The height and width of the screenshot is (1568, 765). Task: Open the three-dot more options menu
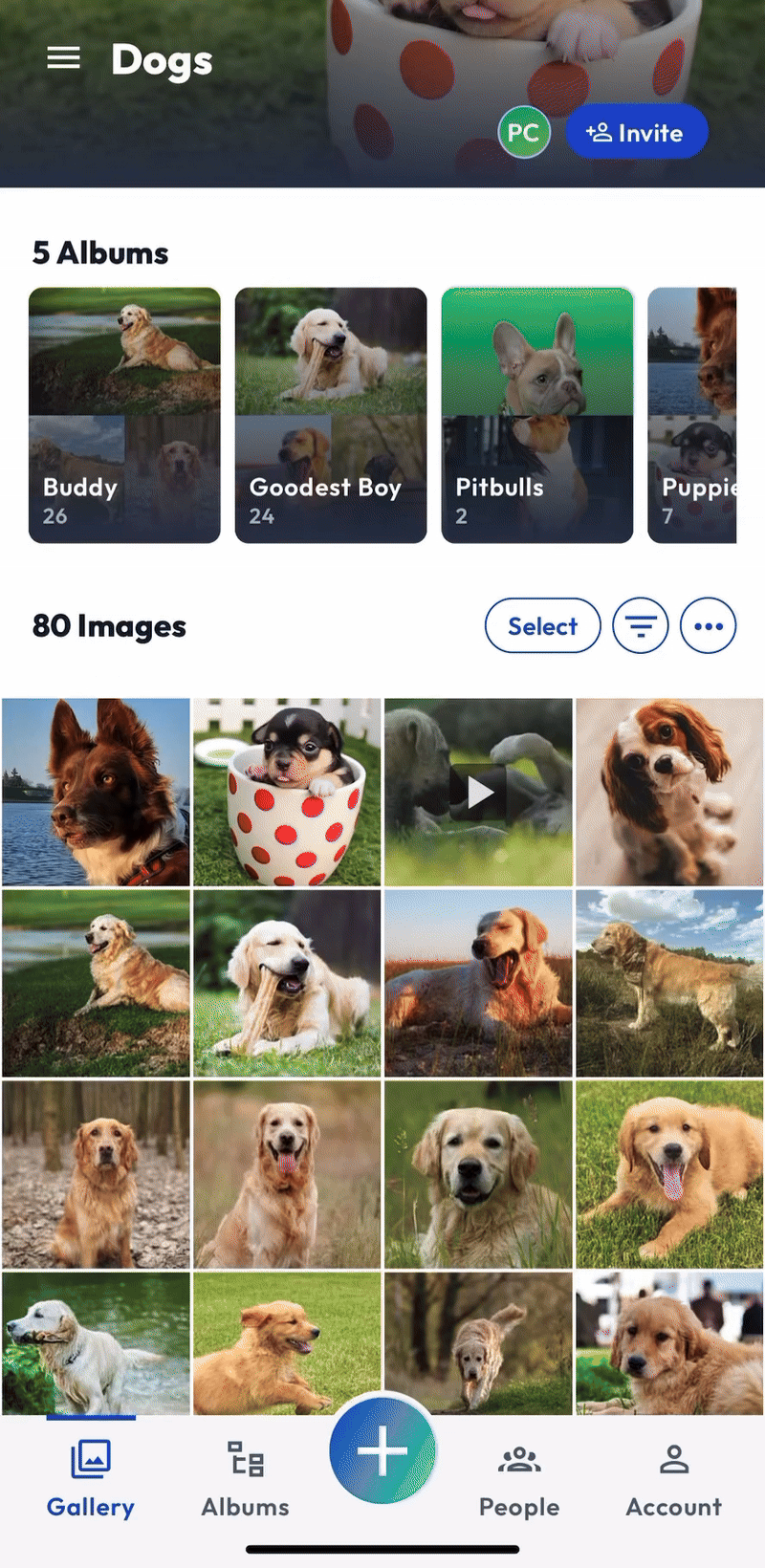(709, 626)
